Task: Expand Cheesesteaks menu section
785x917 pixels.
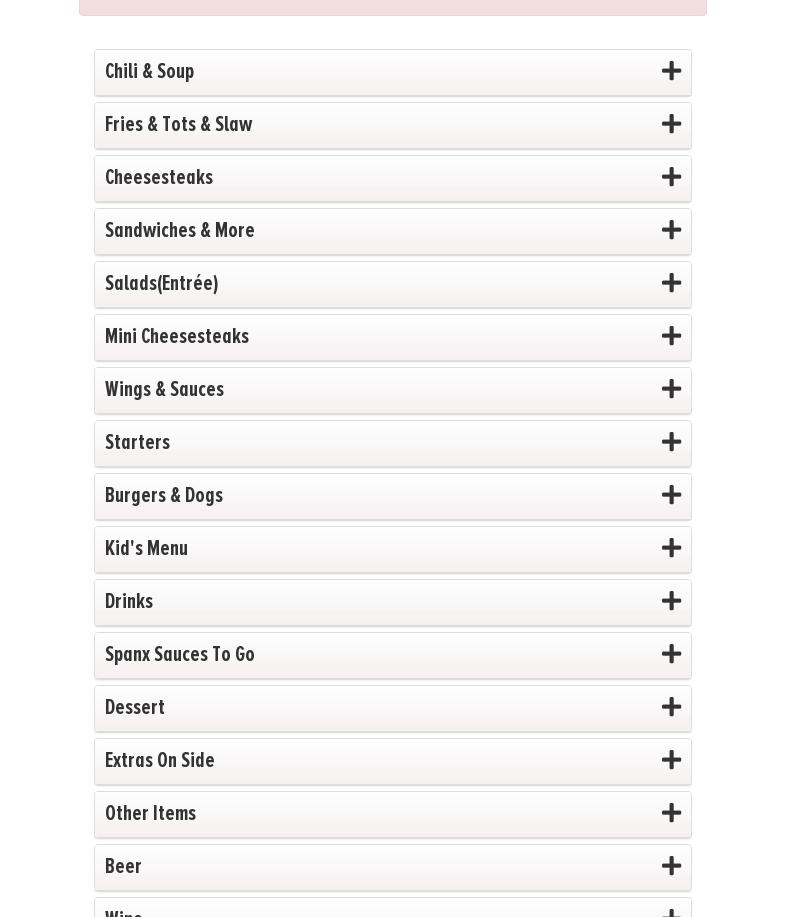Action: (392, 178)
